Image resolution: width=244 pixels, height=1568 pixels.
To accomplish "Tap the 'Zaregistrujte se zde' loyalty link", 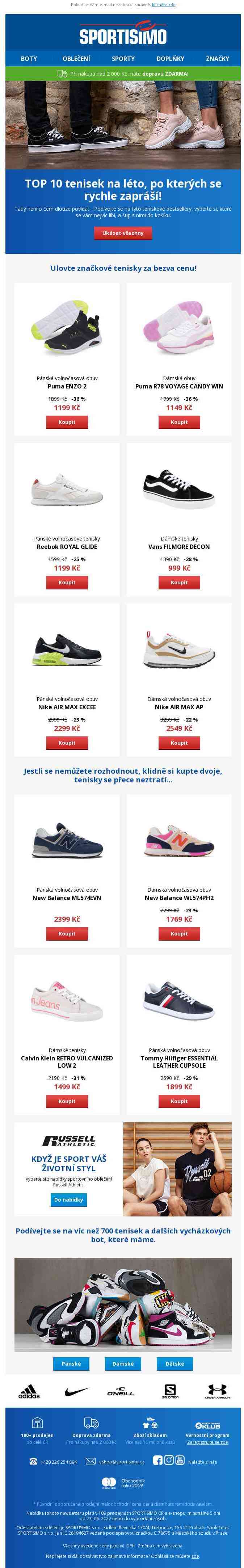I will pyautogui.click(x=207, y=1442).
